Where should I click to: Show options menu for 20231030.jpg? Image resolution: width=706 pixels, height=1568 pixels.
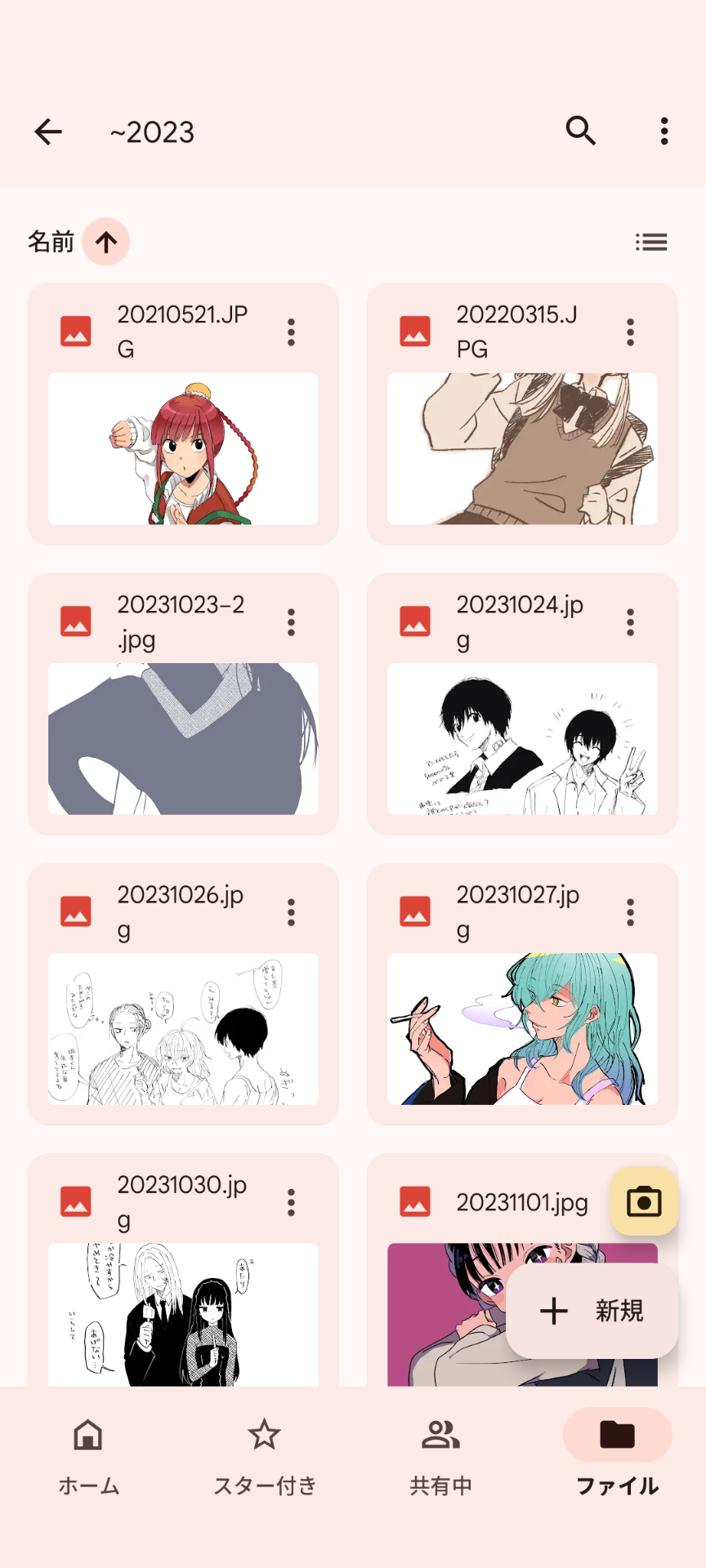(291, 1201)
